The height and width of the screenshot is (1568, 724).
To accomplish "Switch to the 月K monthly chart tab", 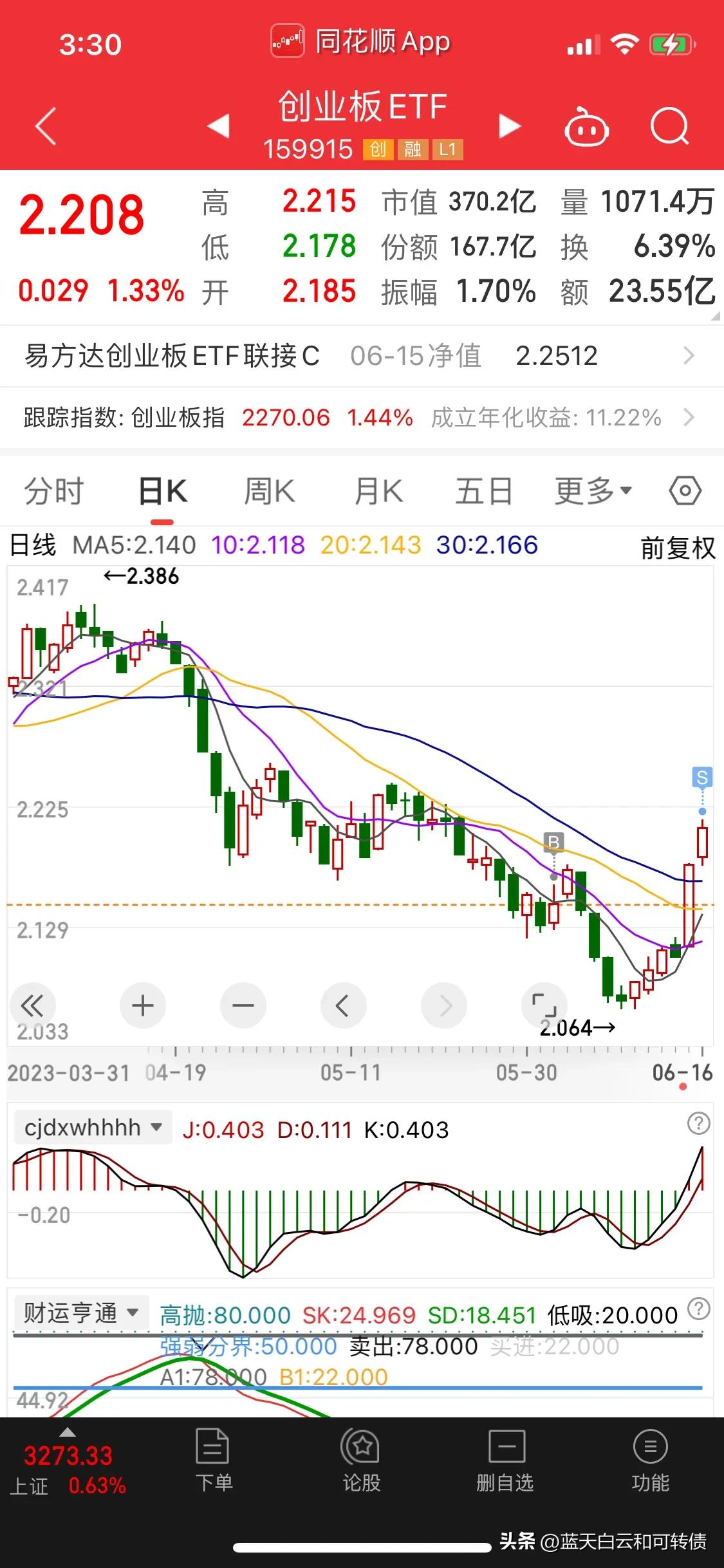I will click(x=376, y=490).
